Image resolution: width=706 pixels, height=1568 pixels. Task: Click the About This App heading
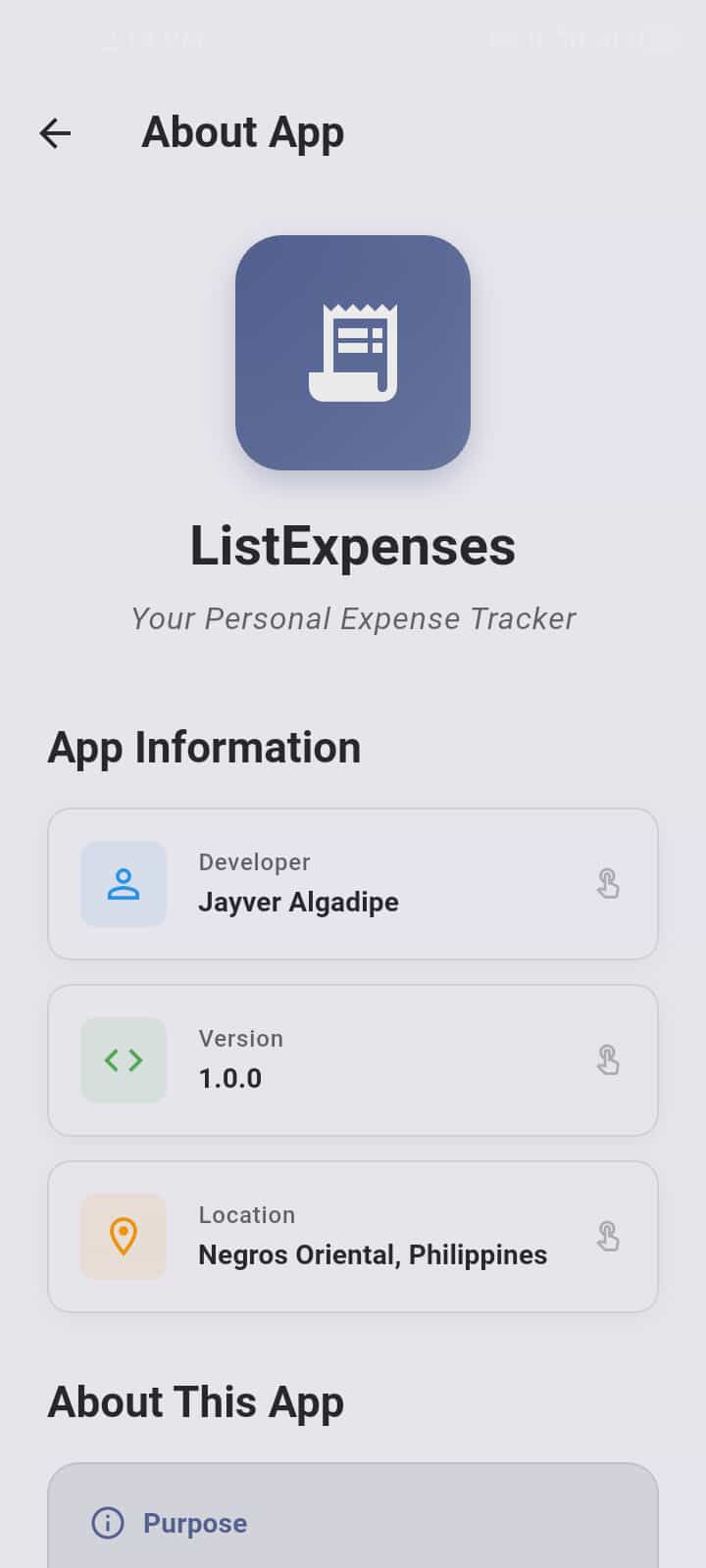pos(195,1401)
